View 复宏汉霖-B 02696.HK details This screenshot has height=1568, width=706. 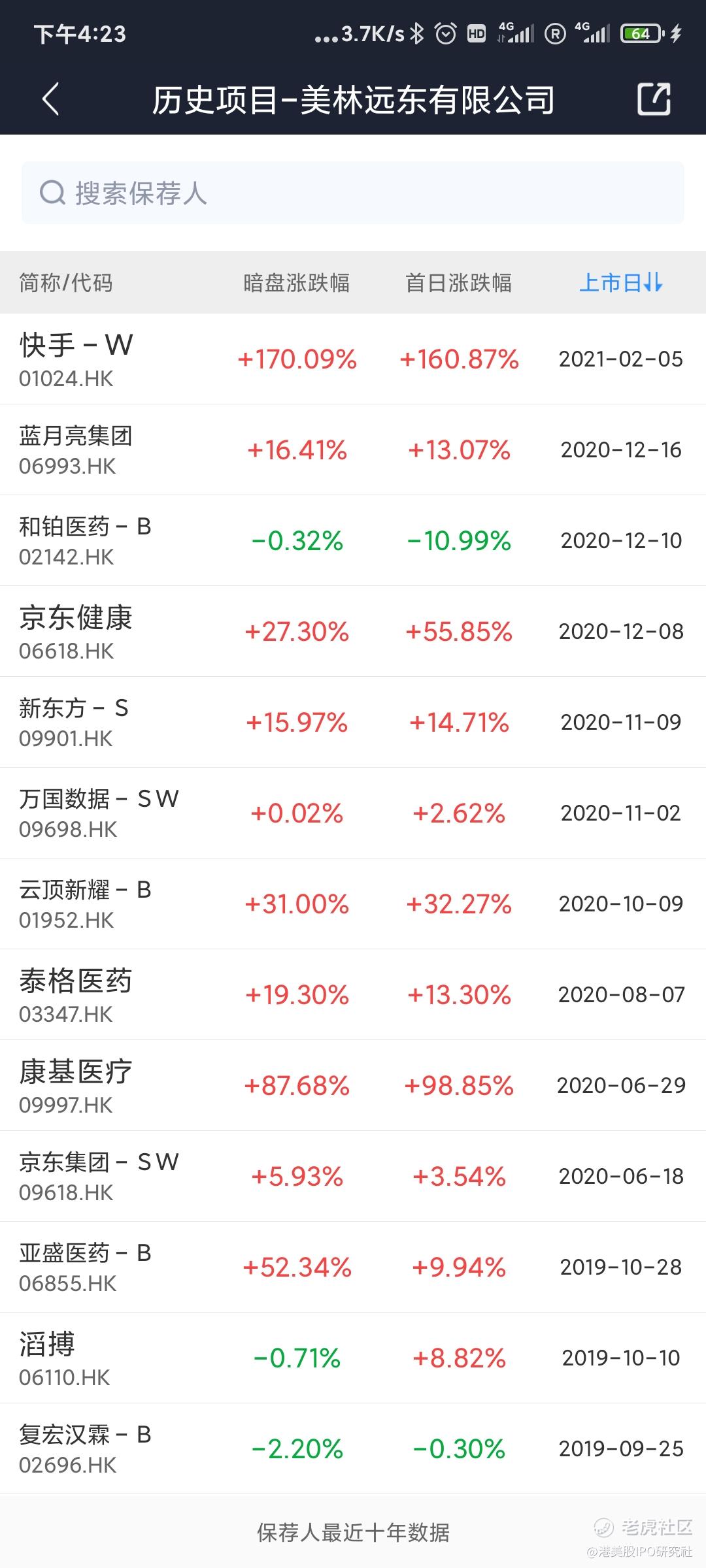click(353, 1448)
